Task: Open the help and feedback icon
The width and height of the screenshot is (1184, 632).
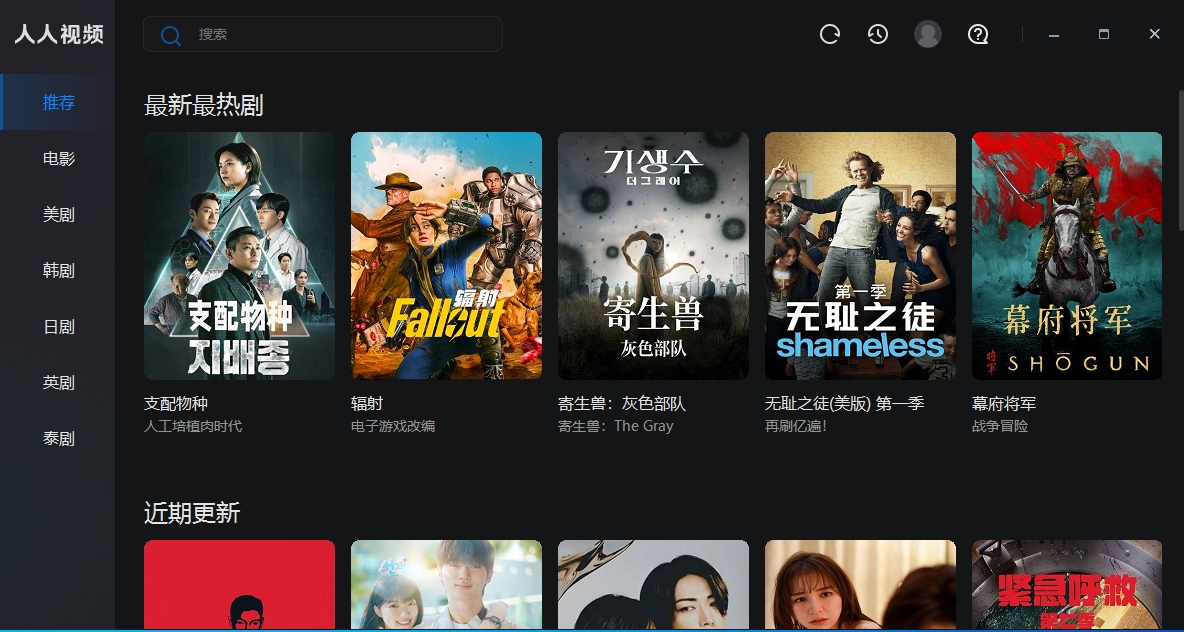Action: (978, 34)
